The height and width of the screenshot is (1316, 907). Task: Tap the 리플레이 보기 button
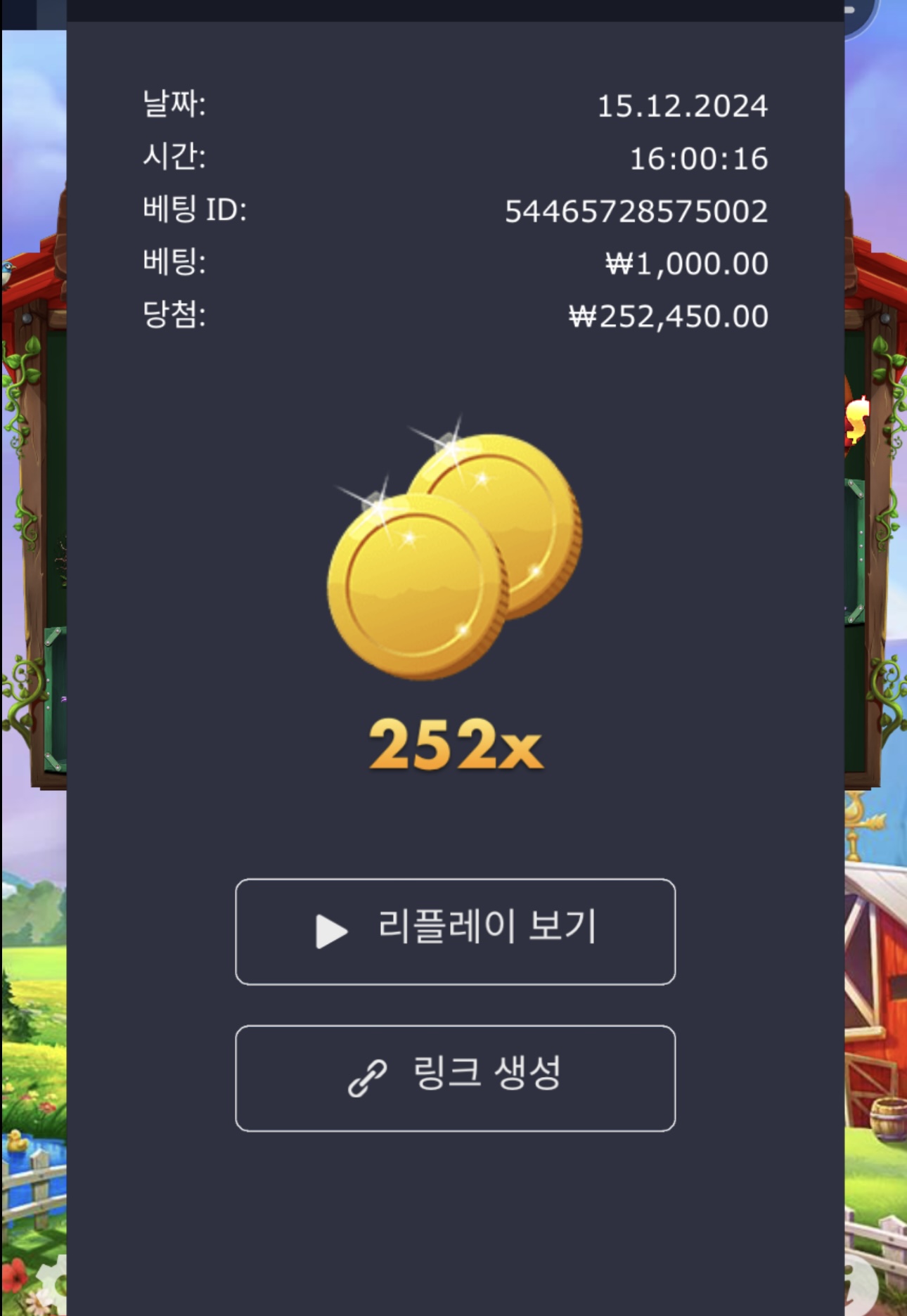(x=455, y=931)
